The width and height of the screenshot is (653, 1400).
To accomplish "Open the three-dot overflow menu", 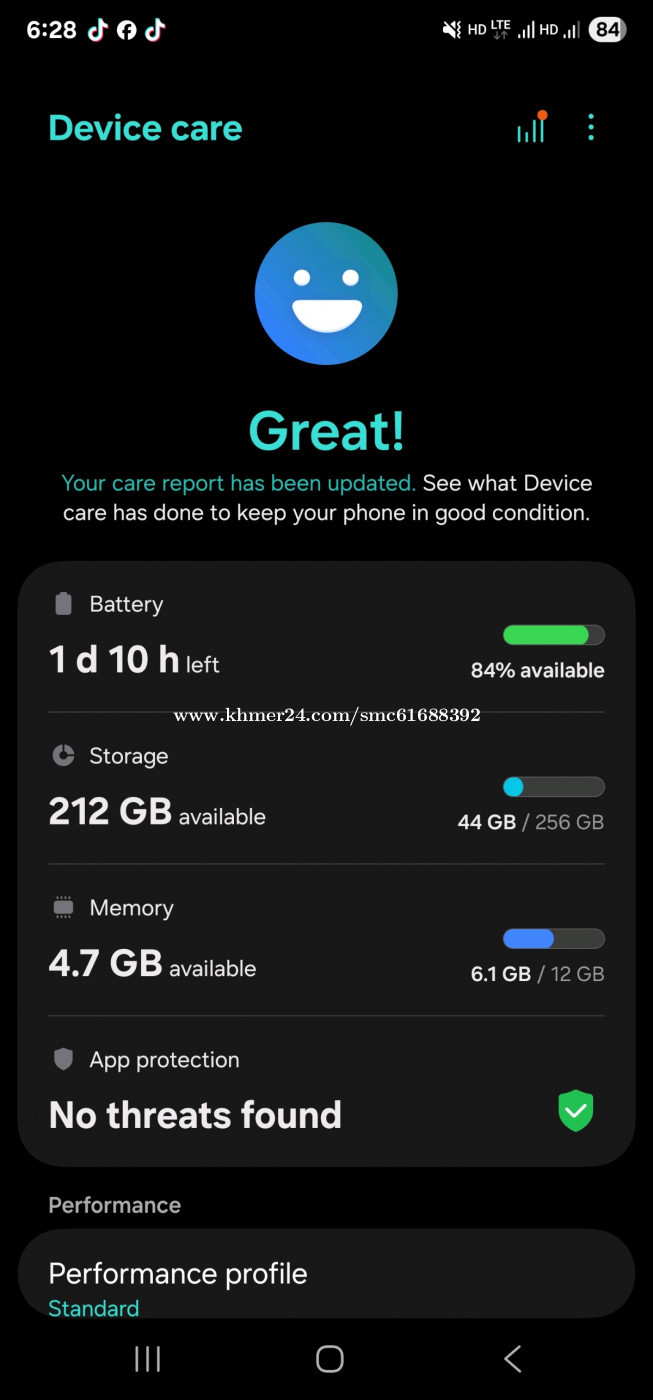I will (591, 128).
